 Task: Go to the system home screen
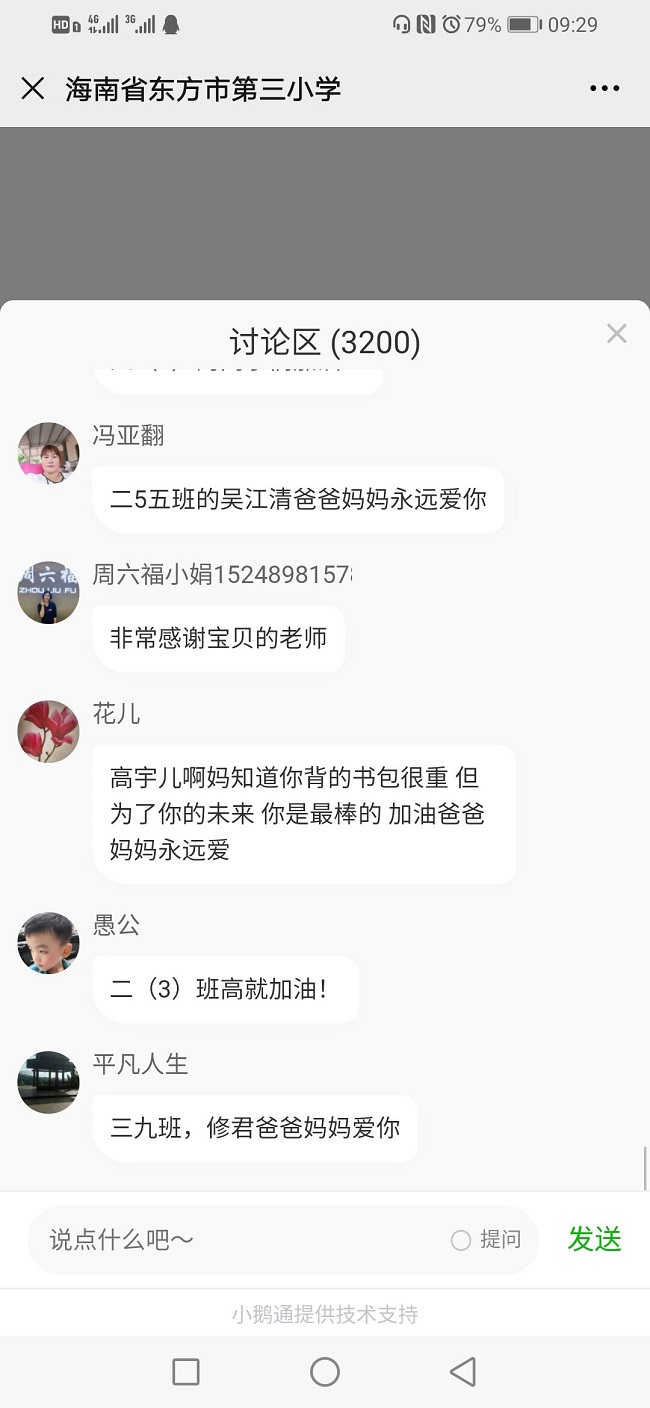click(325, 1372)
